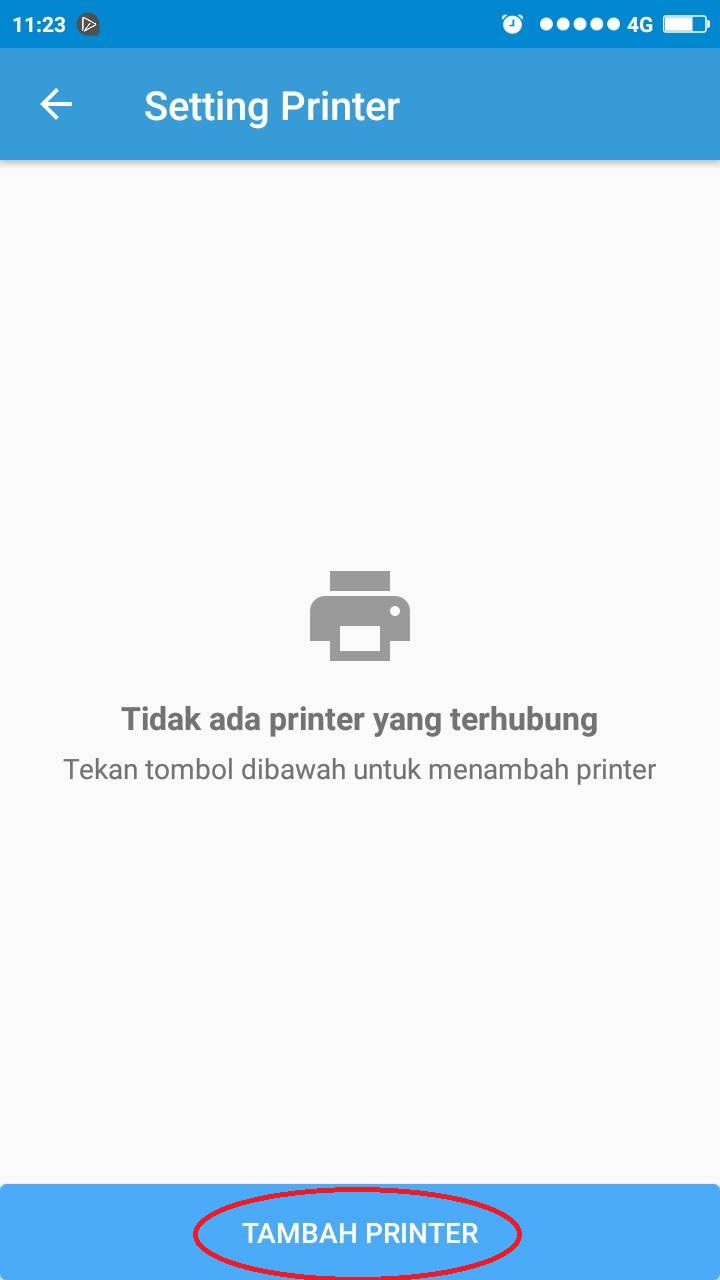Tap the TAMBAH PRINTER button
This screenshot has width=720, height=1280.
(x=360, y=1233)
